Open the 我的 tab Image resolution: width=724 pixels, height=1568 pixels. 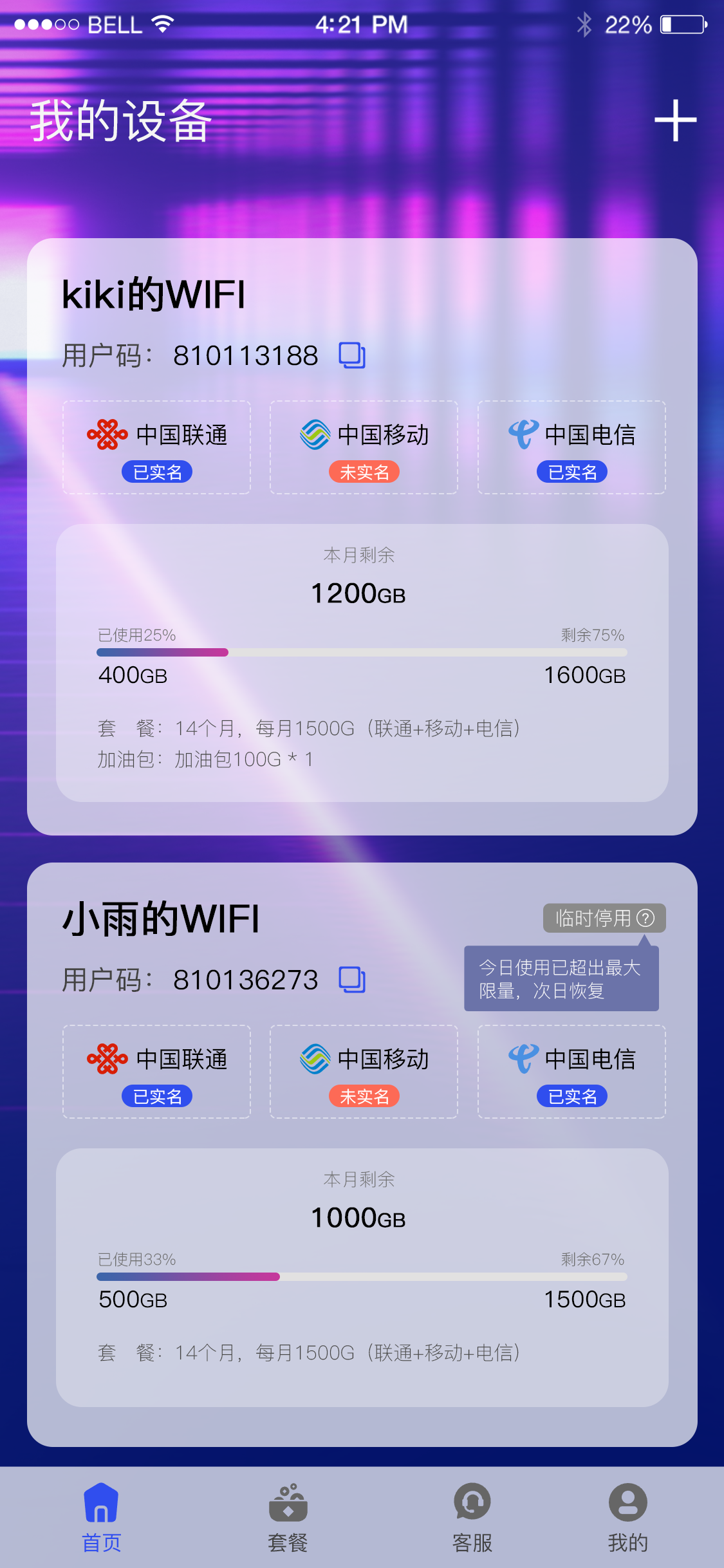click(x=627, y=1517)
